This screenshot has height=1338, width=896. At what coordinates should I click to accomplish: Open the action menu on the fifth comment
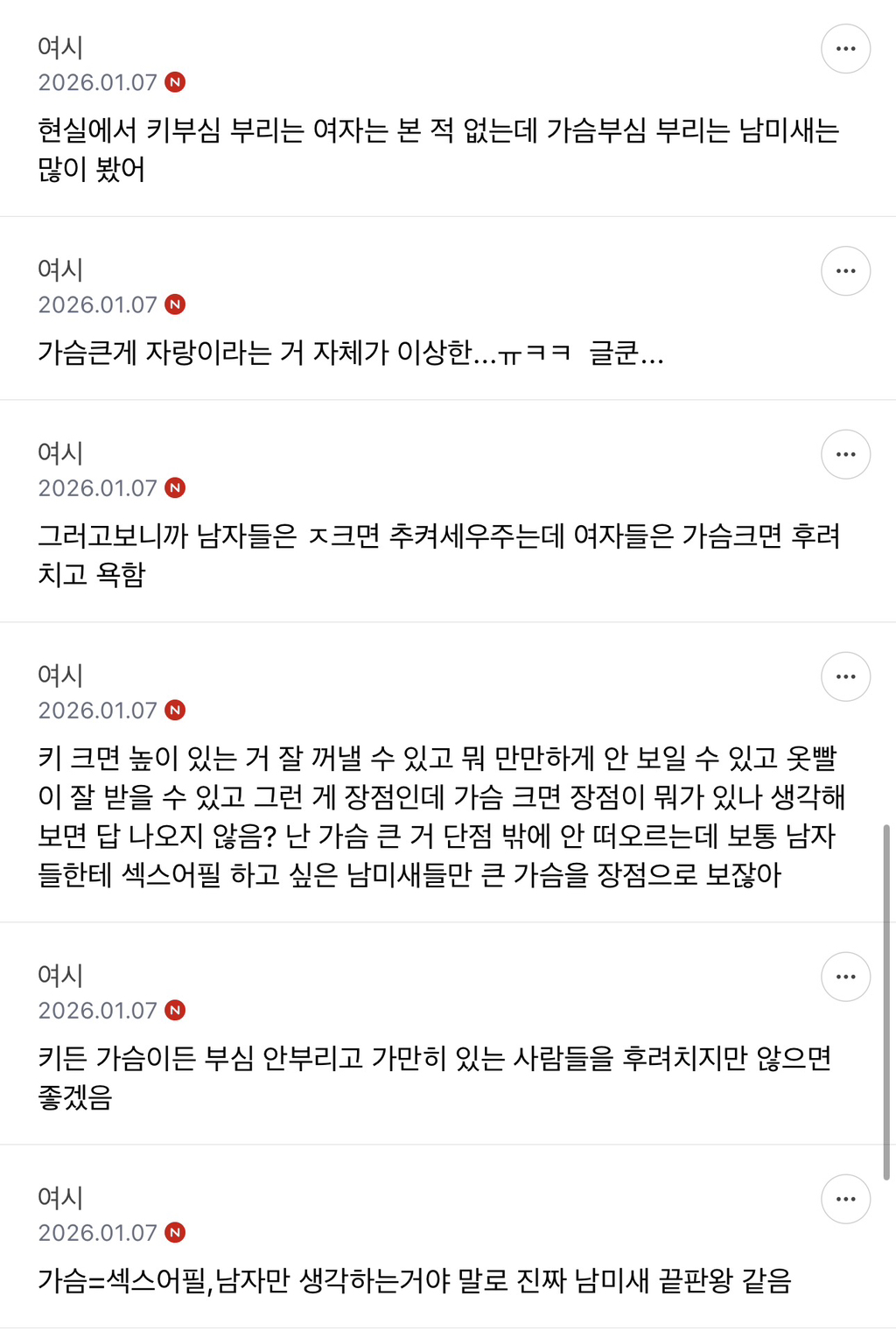click(845, 976)
